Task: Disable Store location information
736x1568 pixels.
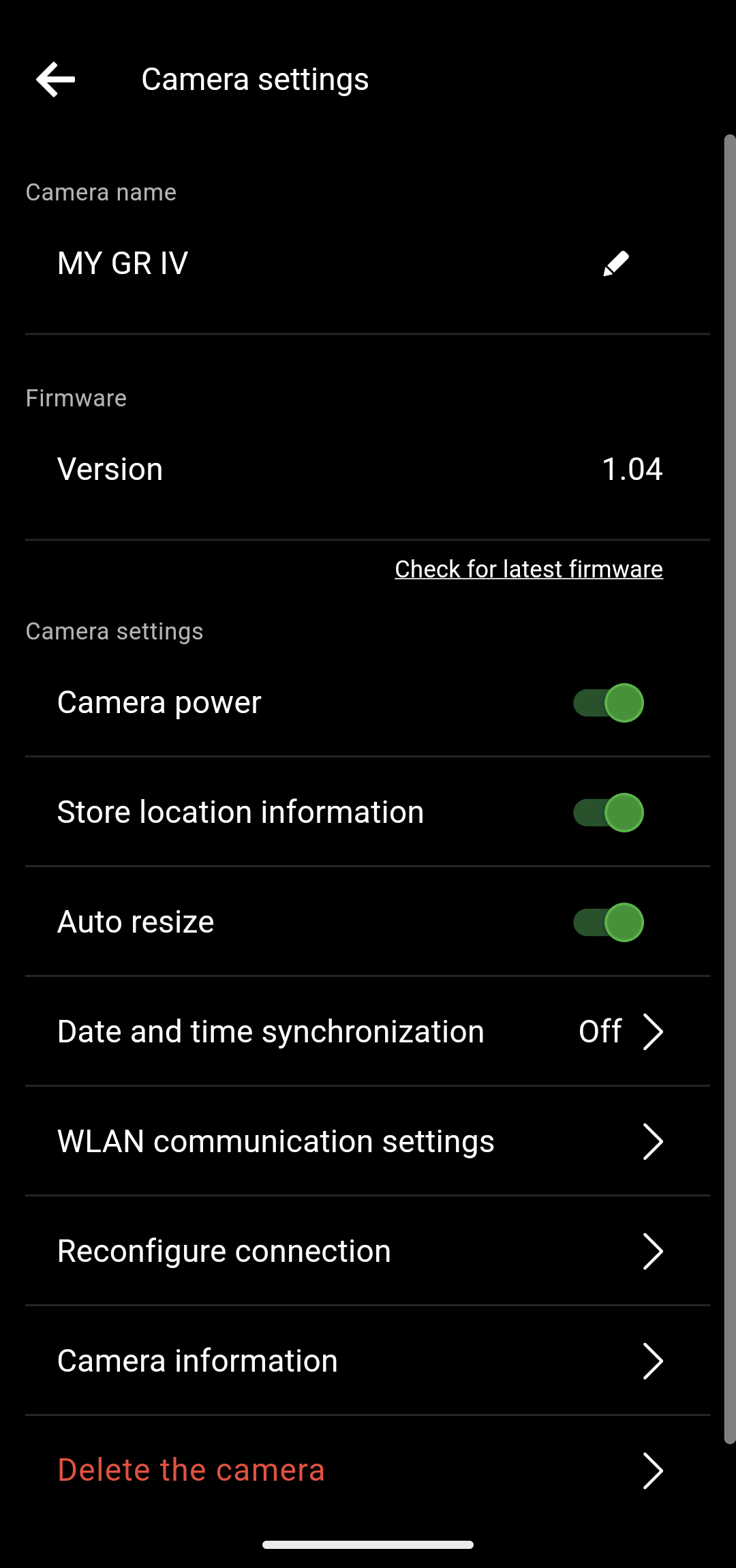Action: (x=606, y=811)
